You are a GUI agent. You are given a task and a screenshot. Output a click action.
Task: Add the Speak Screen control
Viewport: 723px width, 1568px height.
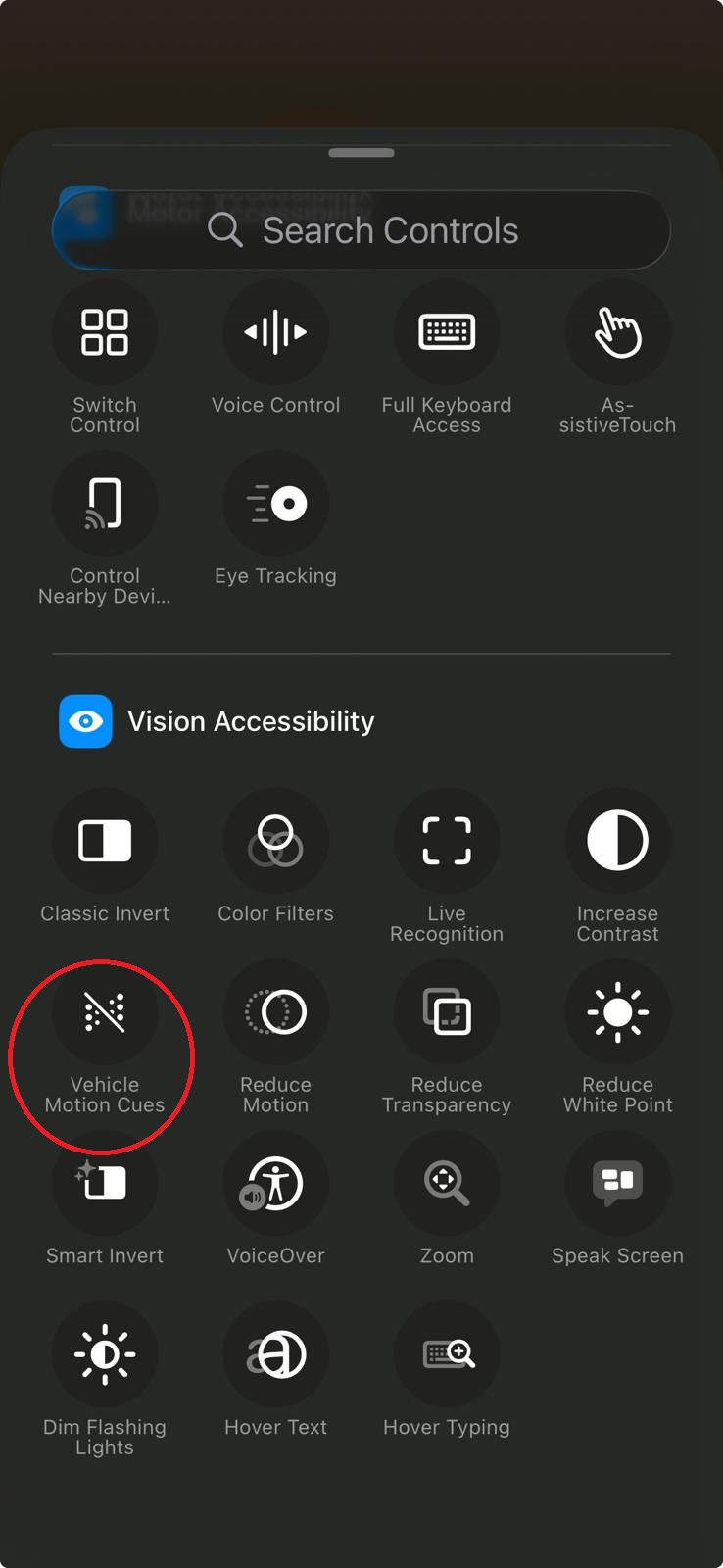(x=617, y=1184)
